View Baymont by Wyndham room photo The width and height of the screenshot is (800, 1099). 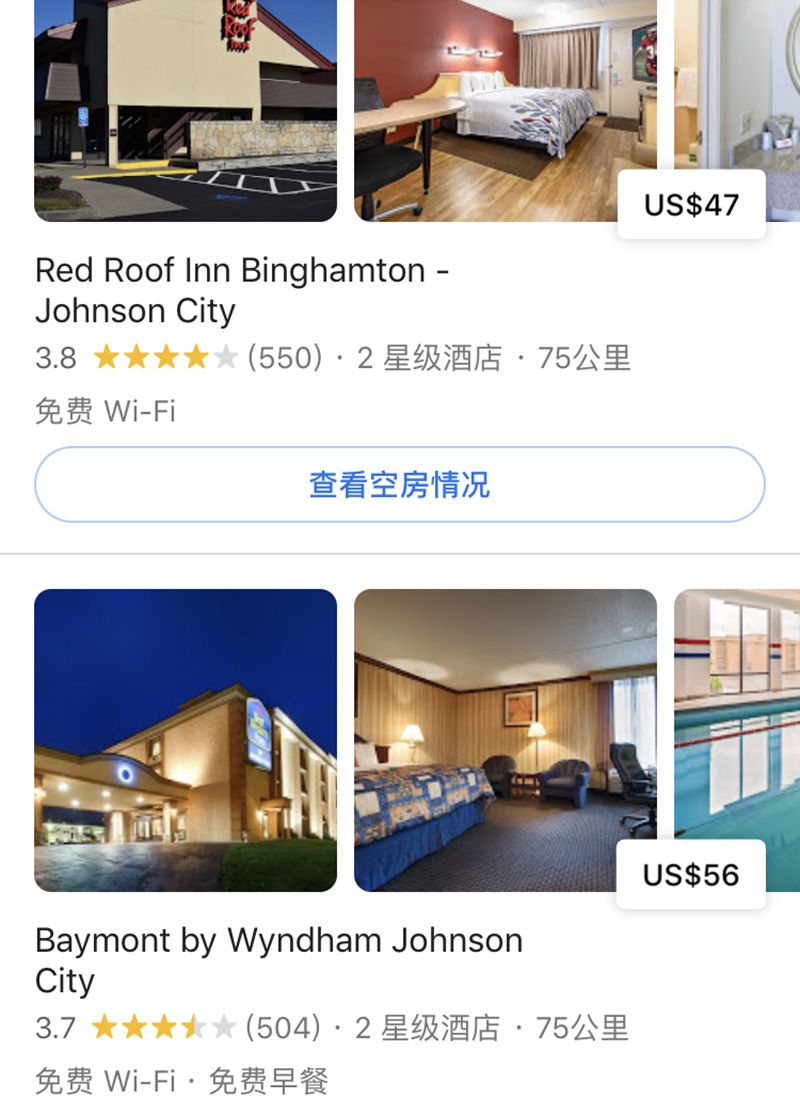(x=505, y=740)
